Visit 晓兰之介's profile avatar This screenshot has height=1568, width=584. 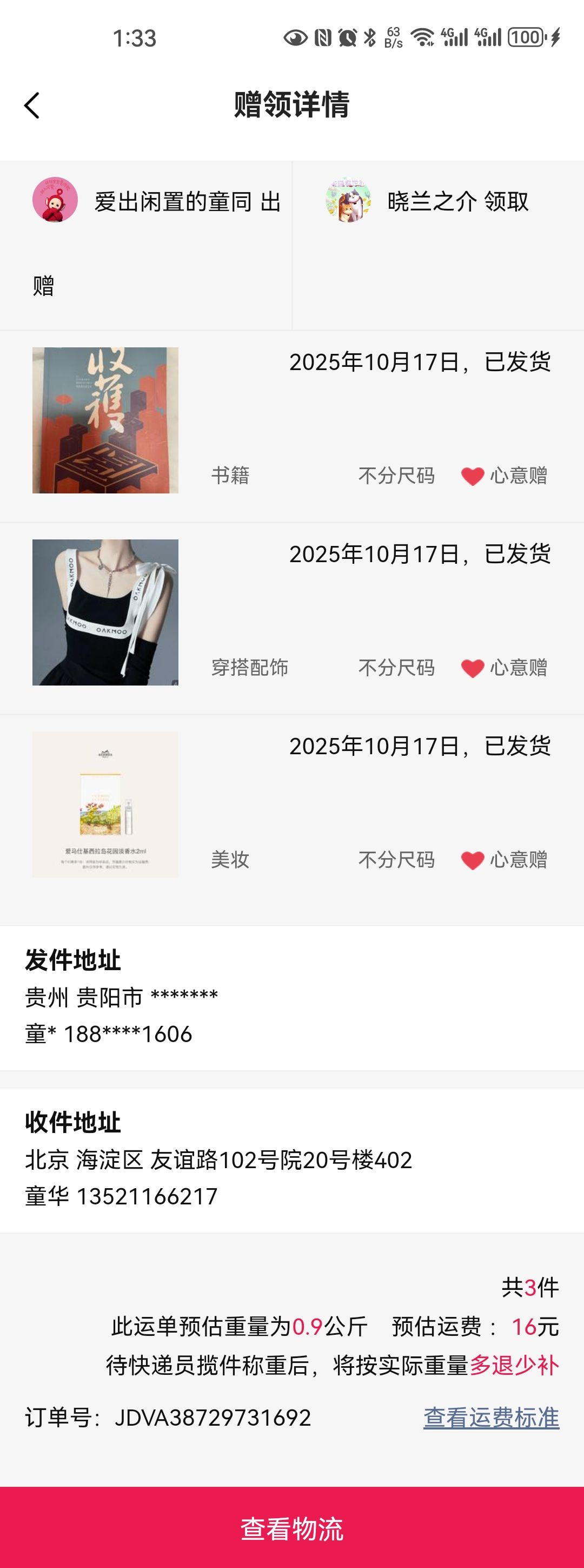click(348, 200)
